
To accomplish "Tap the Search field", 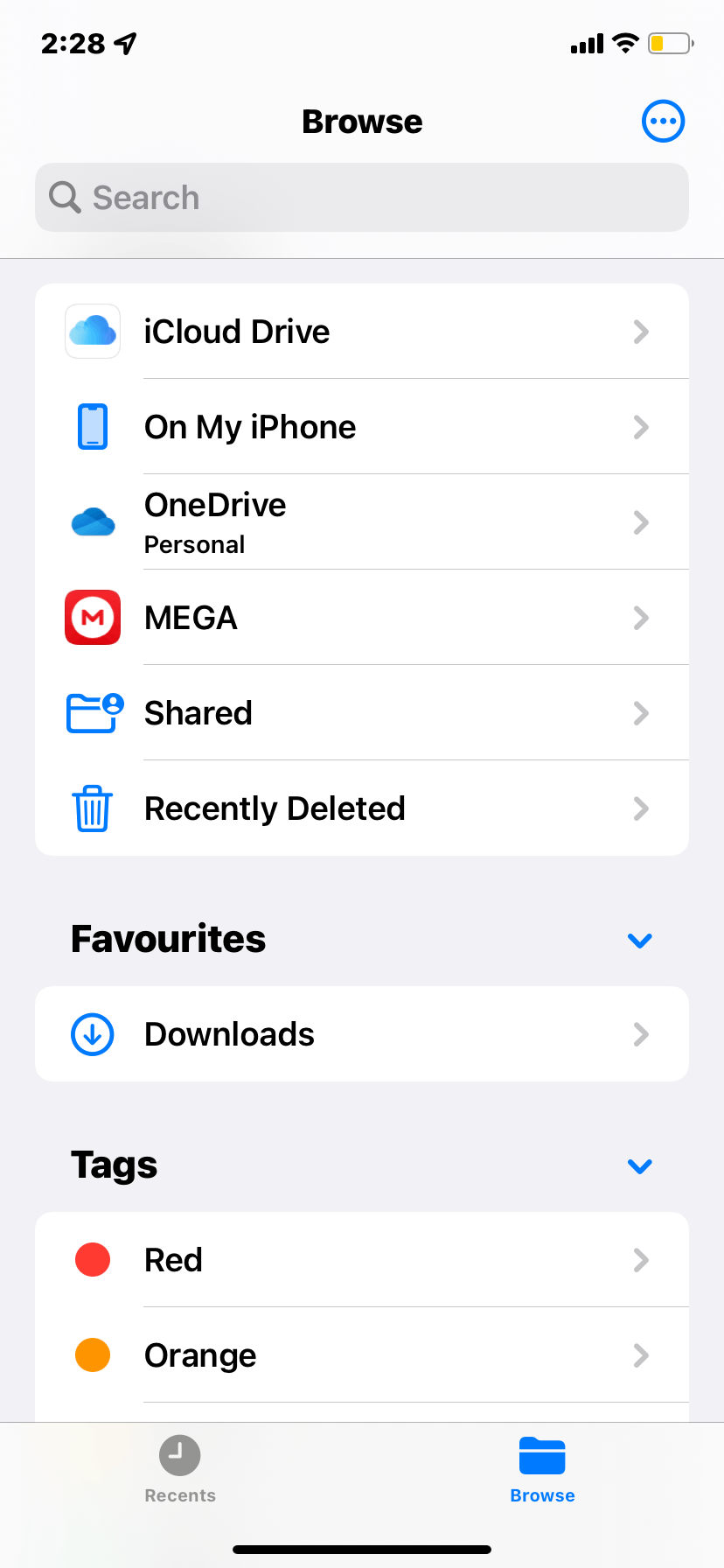I will point(362,198).
